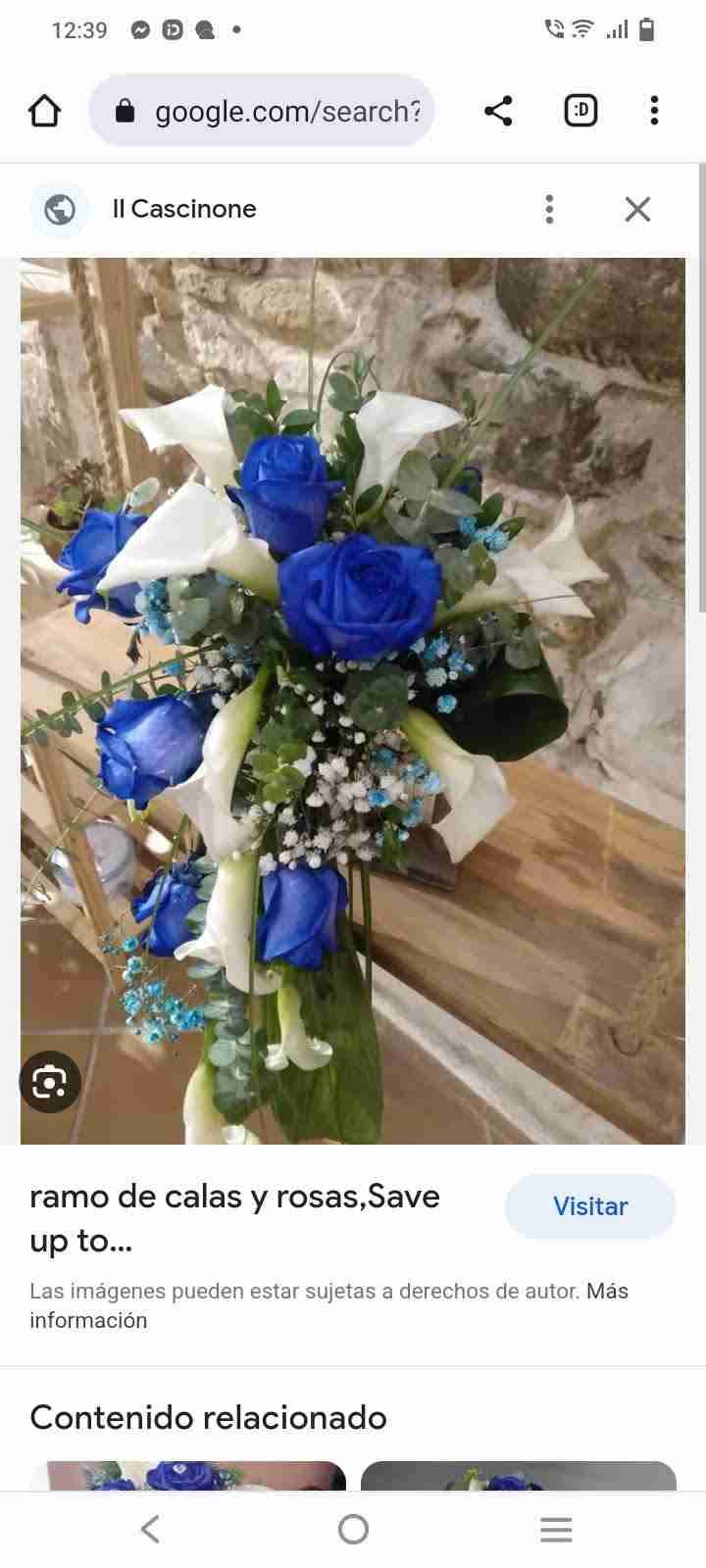The width and height of the screenshot is (706, 1568).
Task: Open the blue roses bouquet image
Action: (353, 701)
